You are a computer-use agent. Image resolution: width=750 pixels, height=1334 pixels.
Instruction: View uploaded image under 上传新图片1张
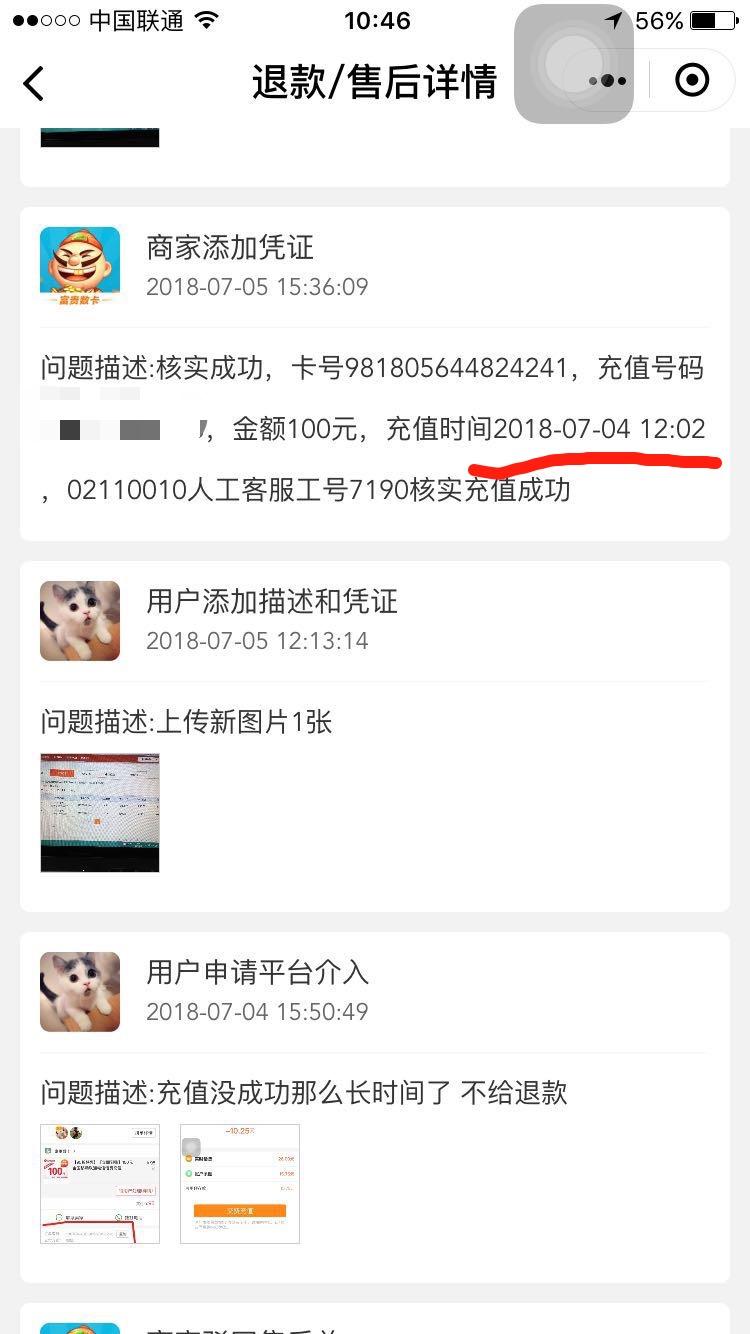tap(100, 812)
